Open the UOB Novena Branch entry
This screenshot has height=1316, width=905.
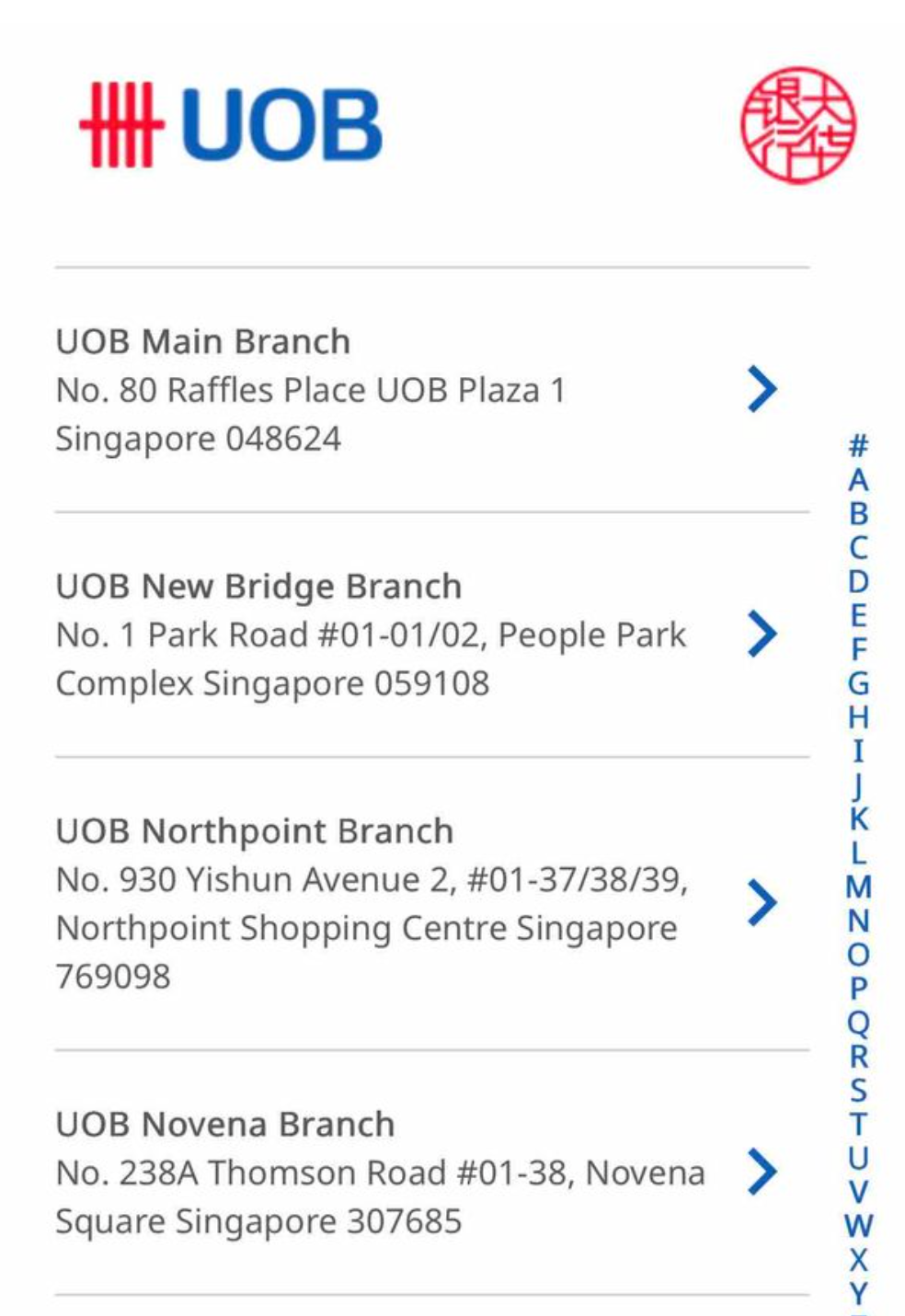pyautogui.click(x=414, y=1173)
